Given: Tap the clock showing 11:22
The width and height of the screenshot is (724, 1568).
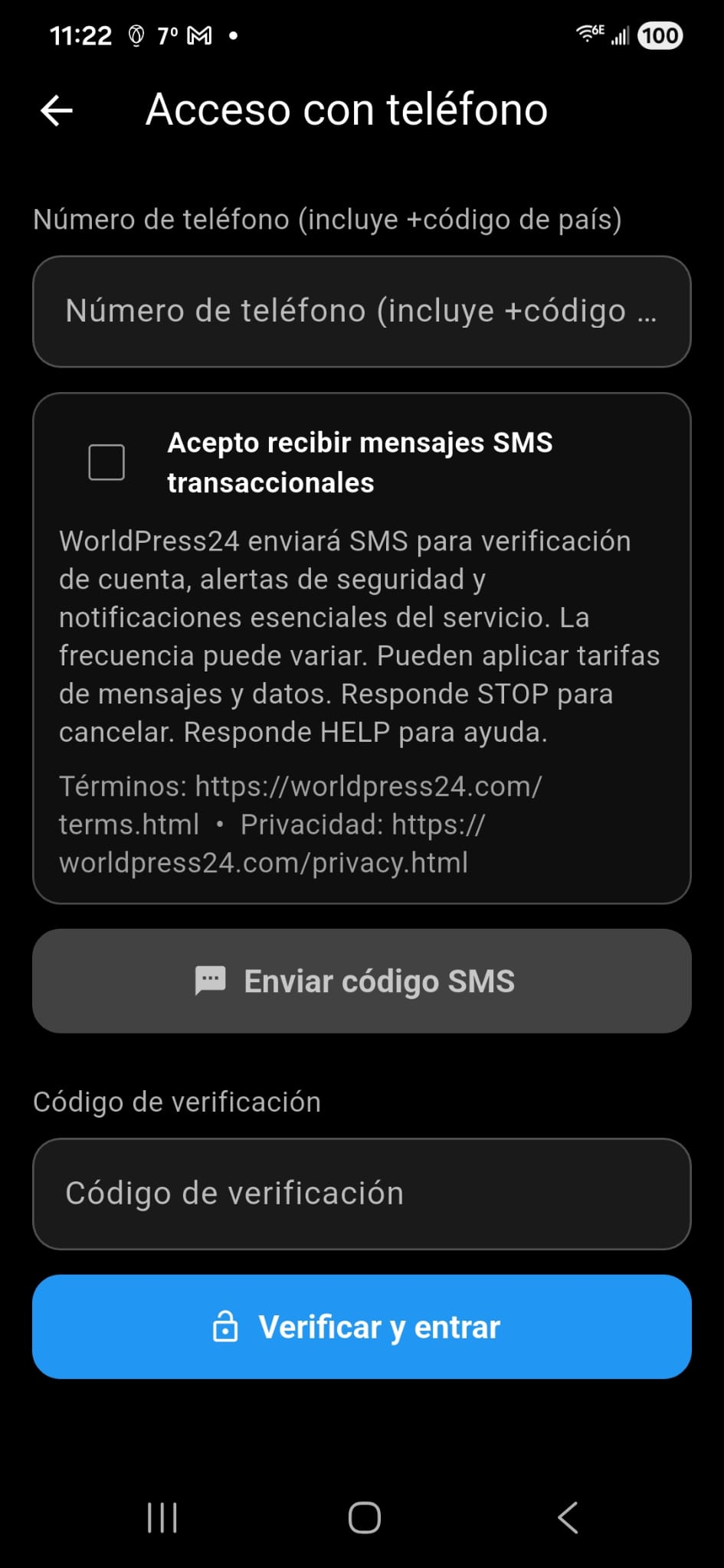Looking at the screenshot, I should (79, 34).
